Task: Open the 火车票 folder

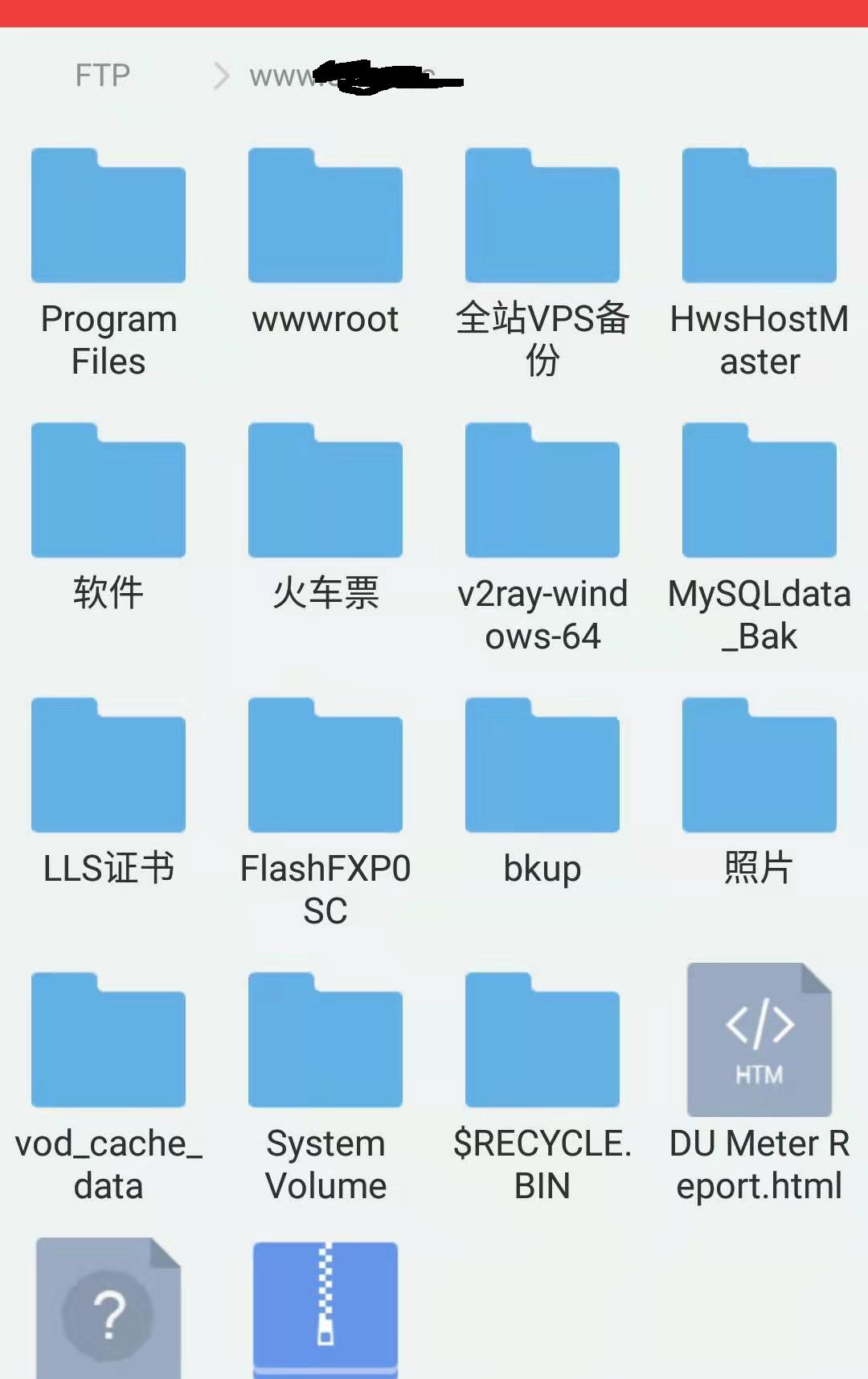Action: pyautogui.click(x=325, y=492)
